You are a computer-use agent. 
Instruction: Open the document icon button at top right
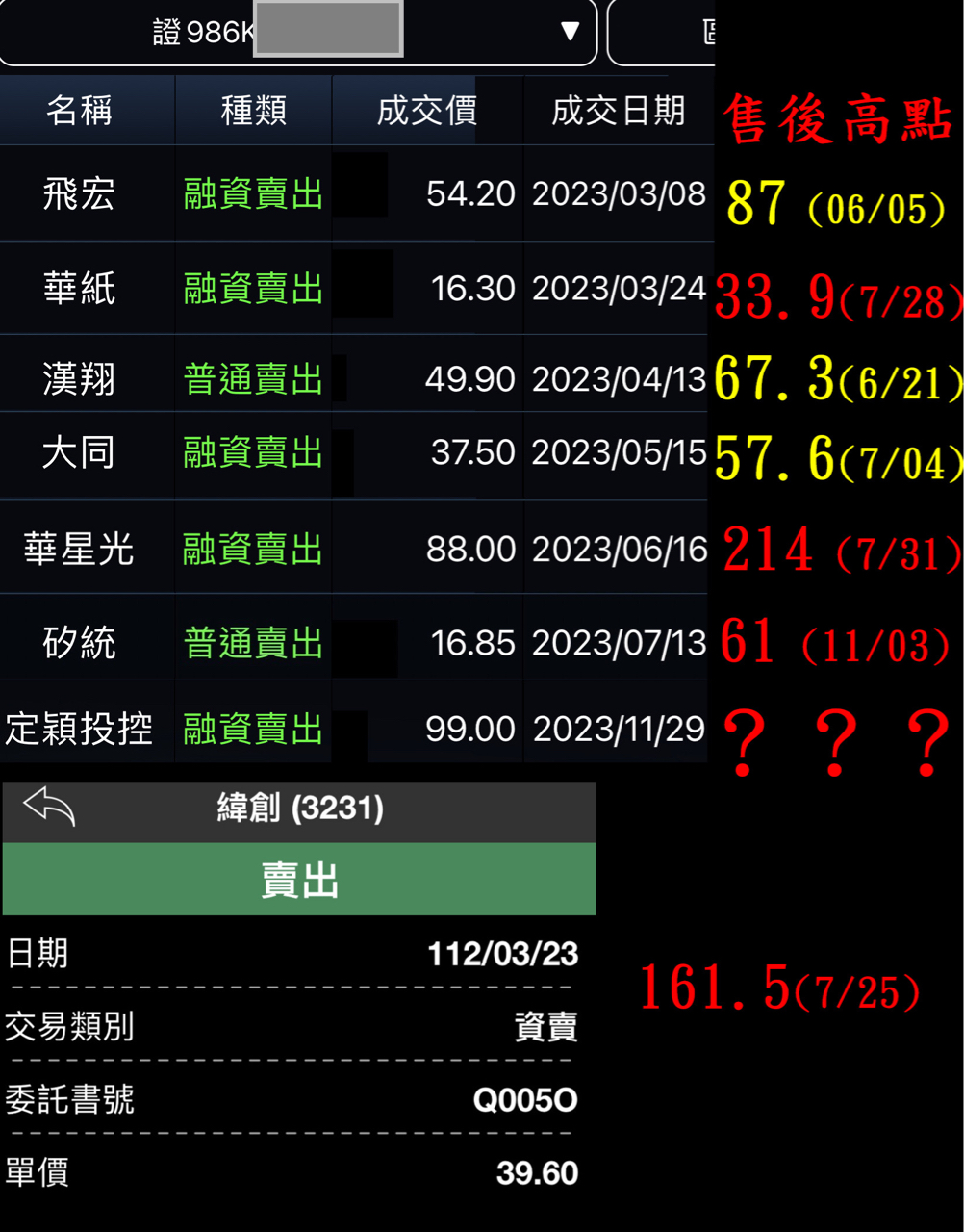coord(712,29)
